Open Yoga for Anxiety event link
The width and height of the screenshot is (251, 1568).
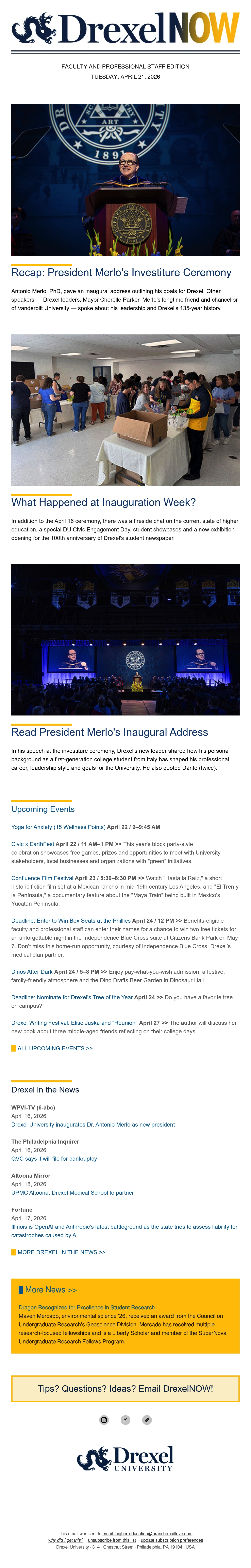[x=58, y=827]
